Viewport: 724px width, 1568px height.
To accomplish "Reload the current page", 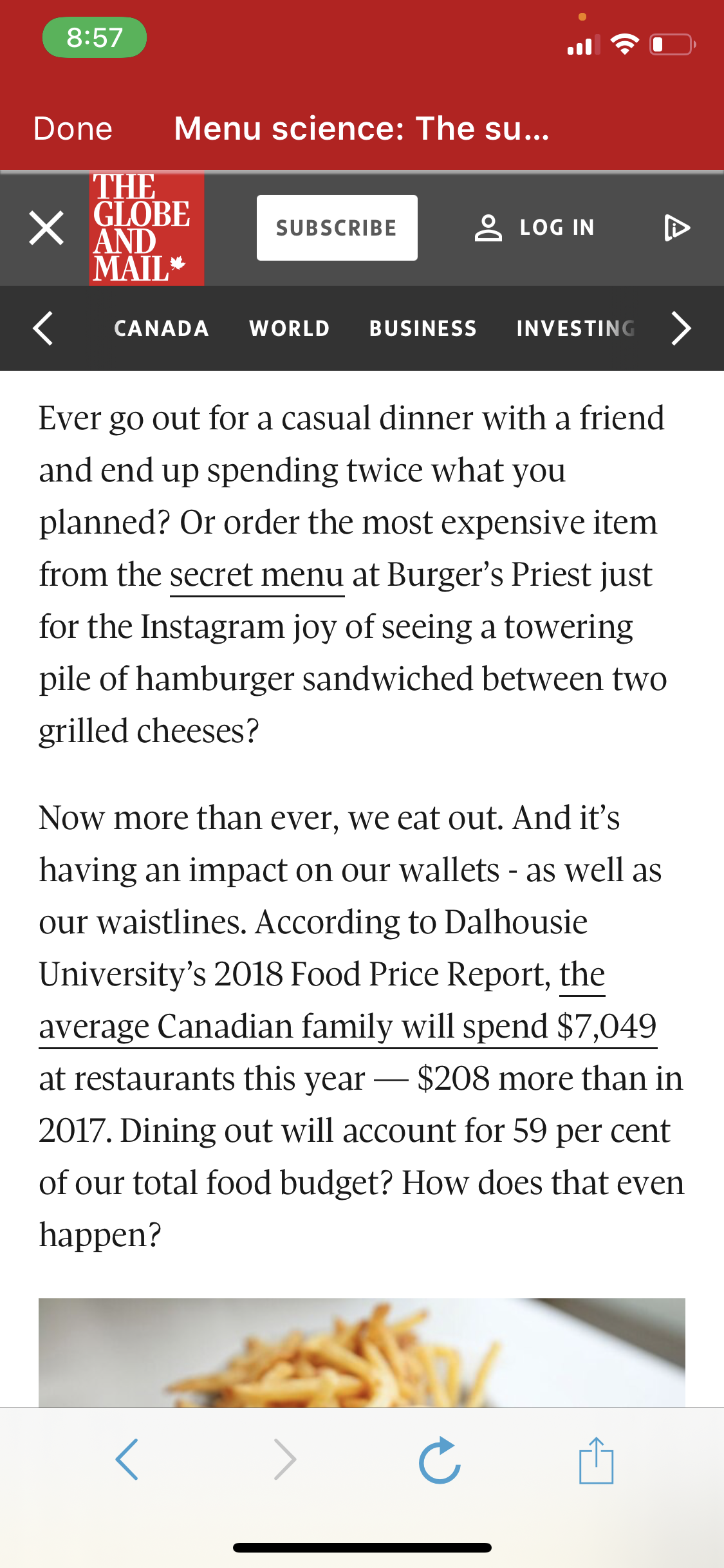I will tap(440, 1460).
